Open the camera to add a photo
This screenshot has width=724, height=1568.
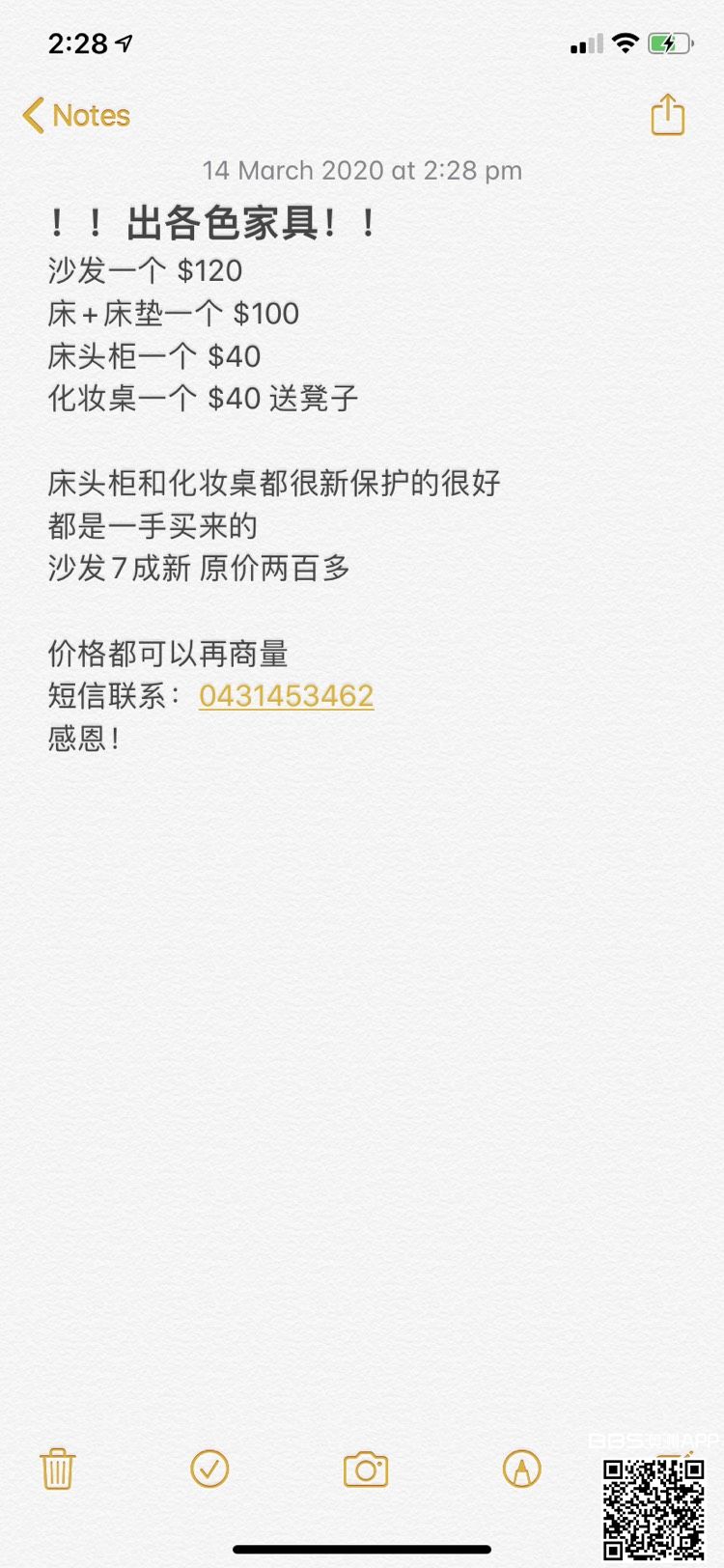coord(366,1470)
